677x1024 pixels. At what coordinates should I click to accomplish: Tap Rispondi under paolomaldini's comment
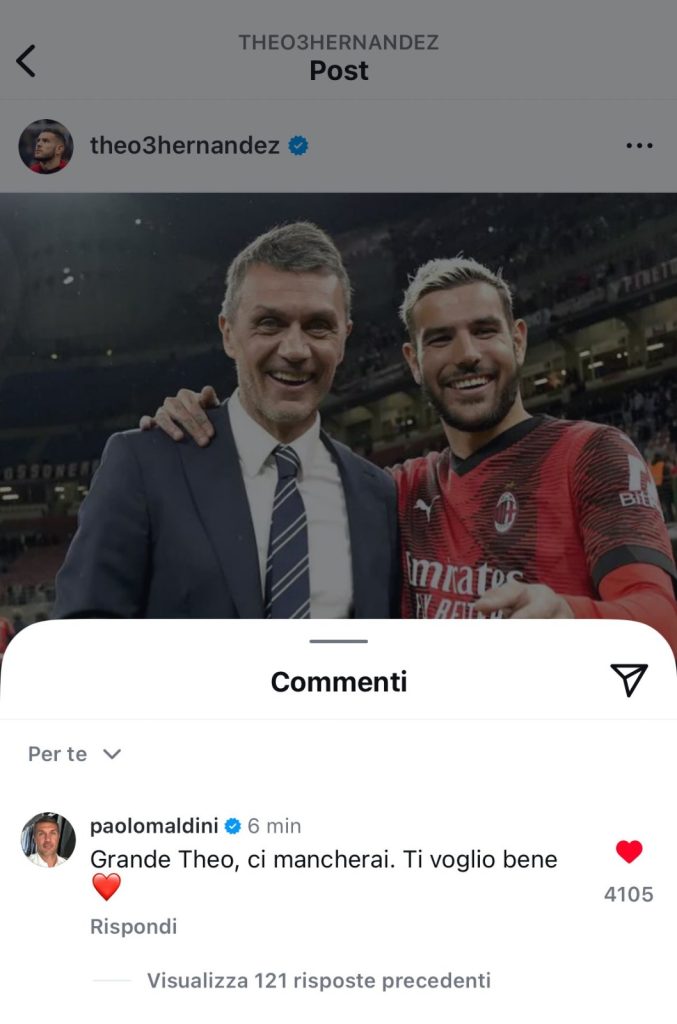(133, 927)
